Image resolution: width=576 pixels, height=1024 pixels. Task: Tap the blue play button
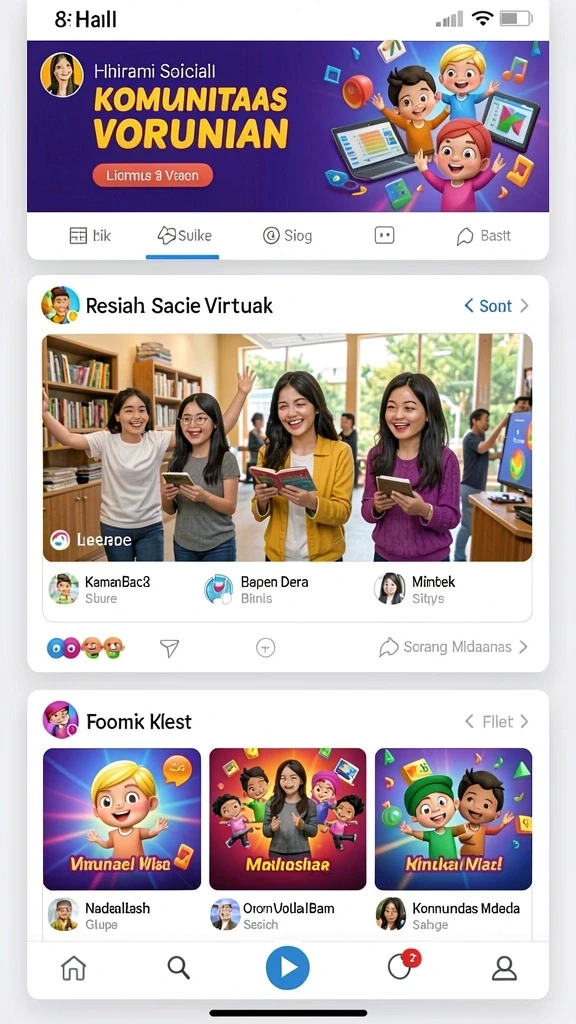click(x=287, y=968)
